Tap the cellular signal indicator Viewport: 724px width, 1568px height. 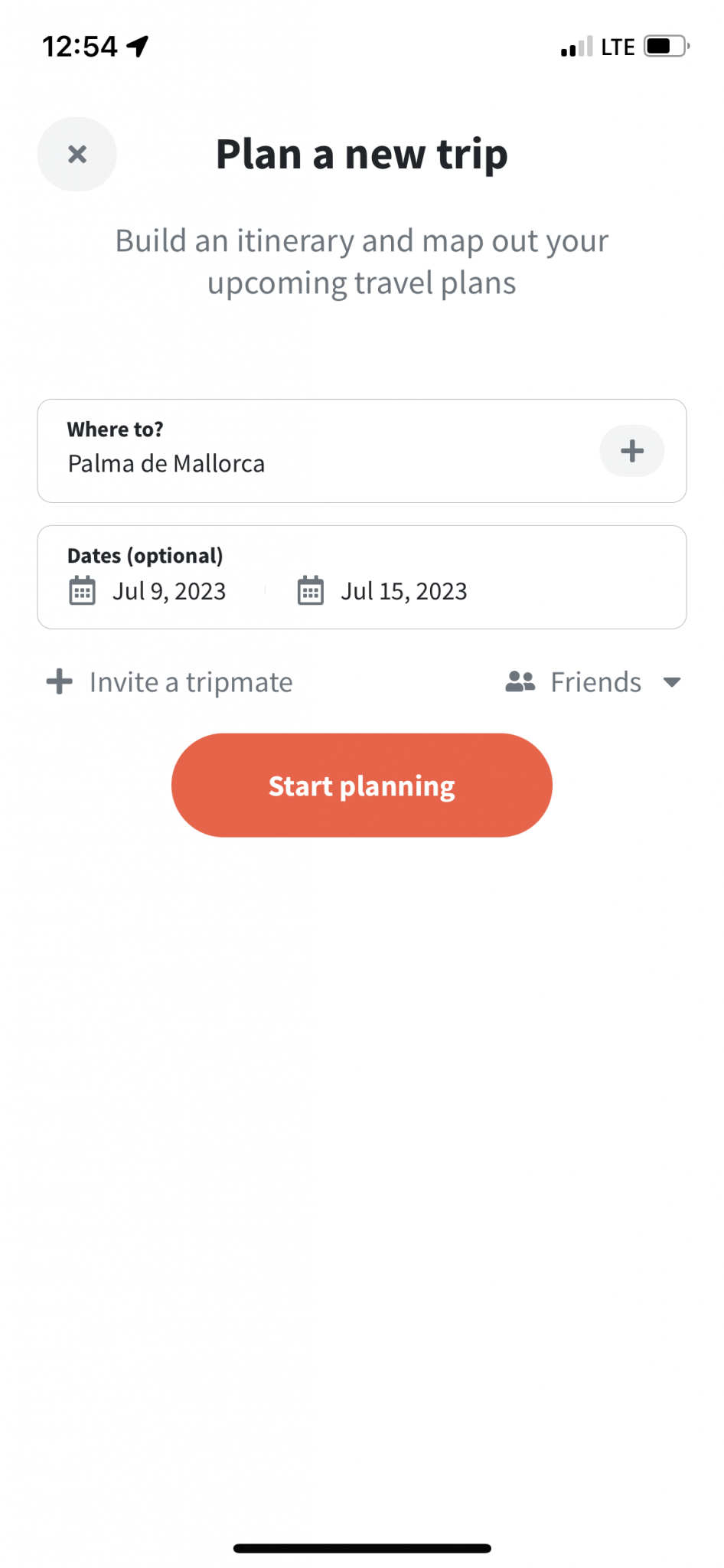[578, 47]
